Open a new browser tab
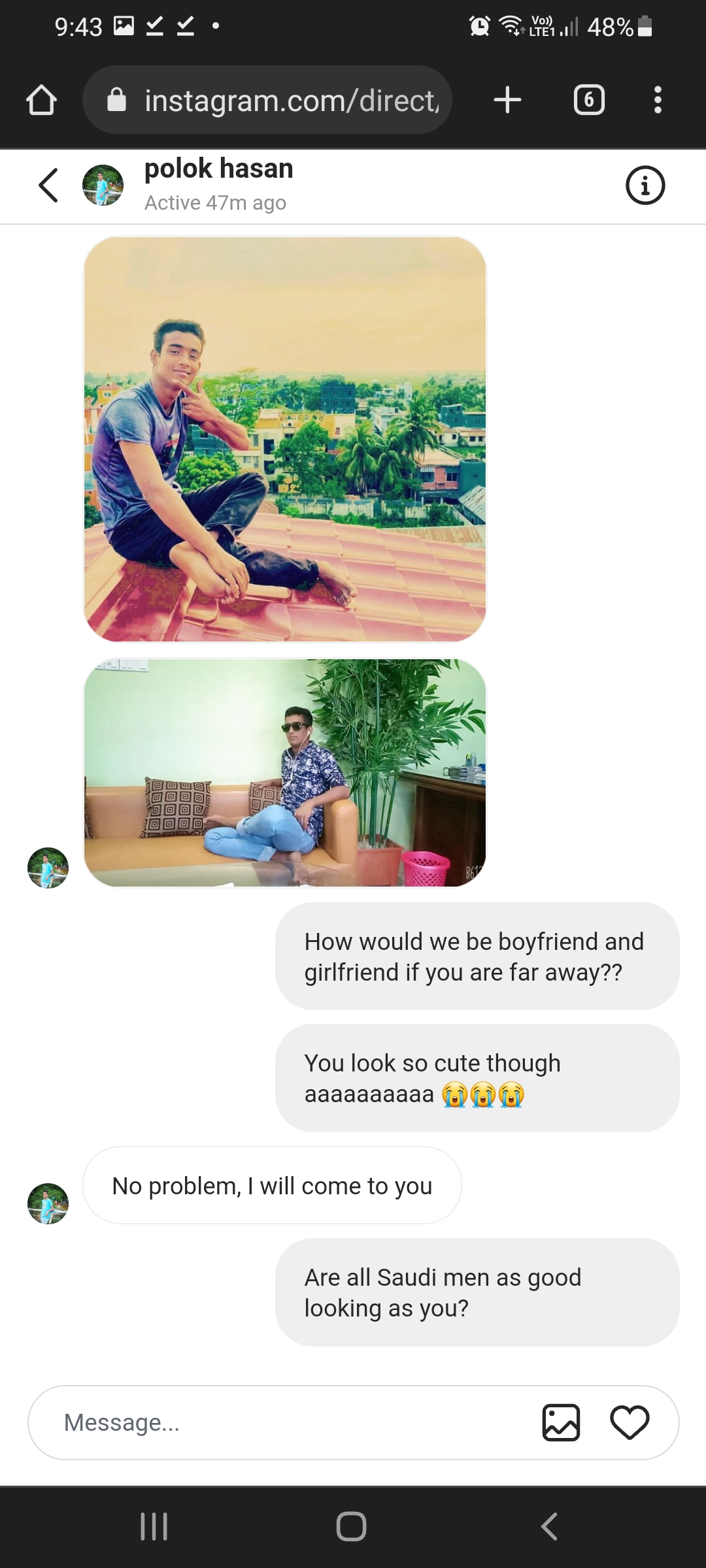This screenshot has width=706, height=1568. click(x=507, y=100)
